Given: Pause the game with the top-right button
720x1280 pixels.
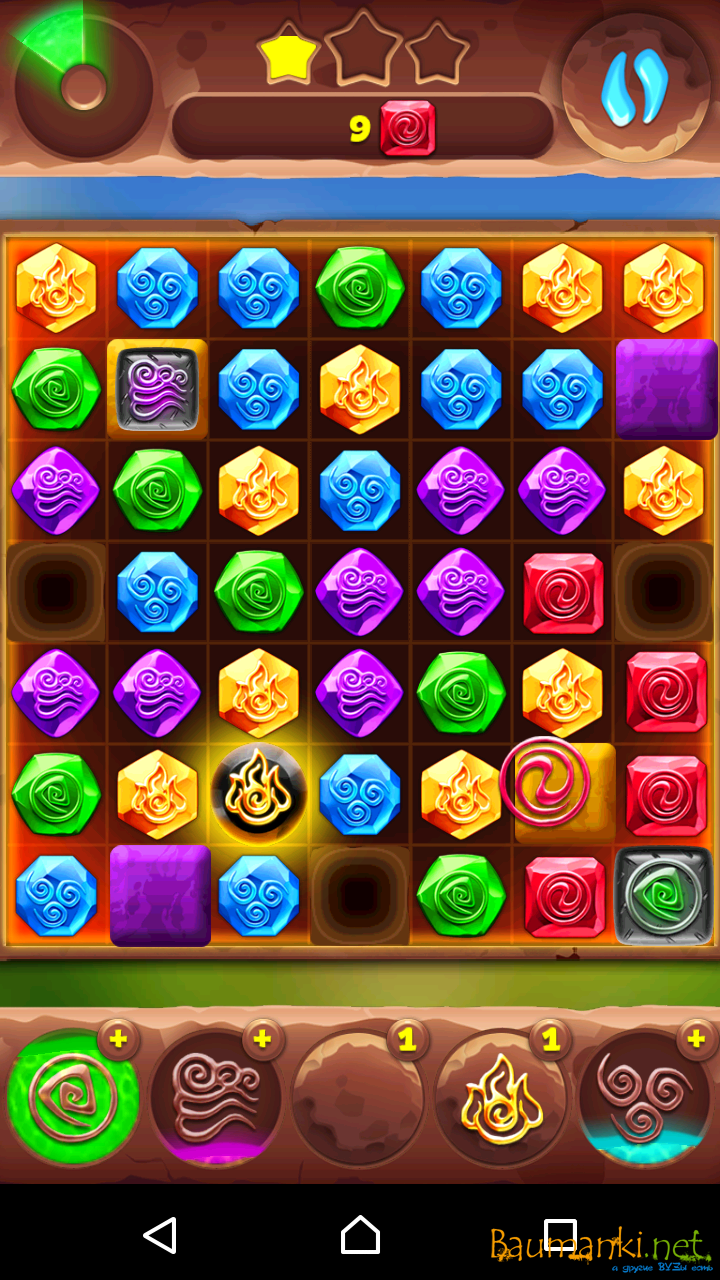Looking at the screenshot, I should (x=634, y=87).
